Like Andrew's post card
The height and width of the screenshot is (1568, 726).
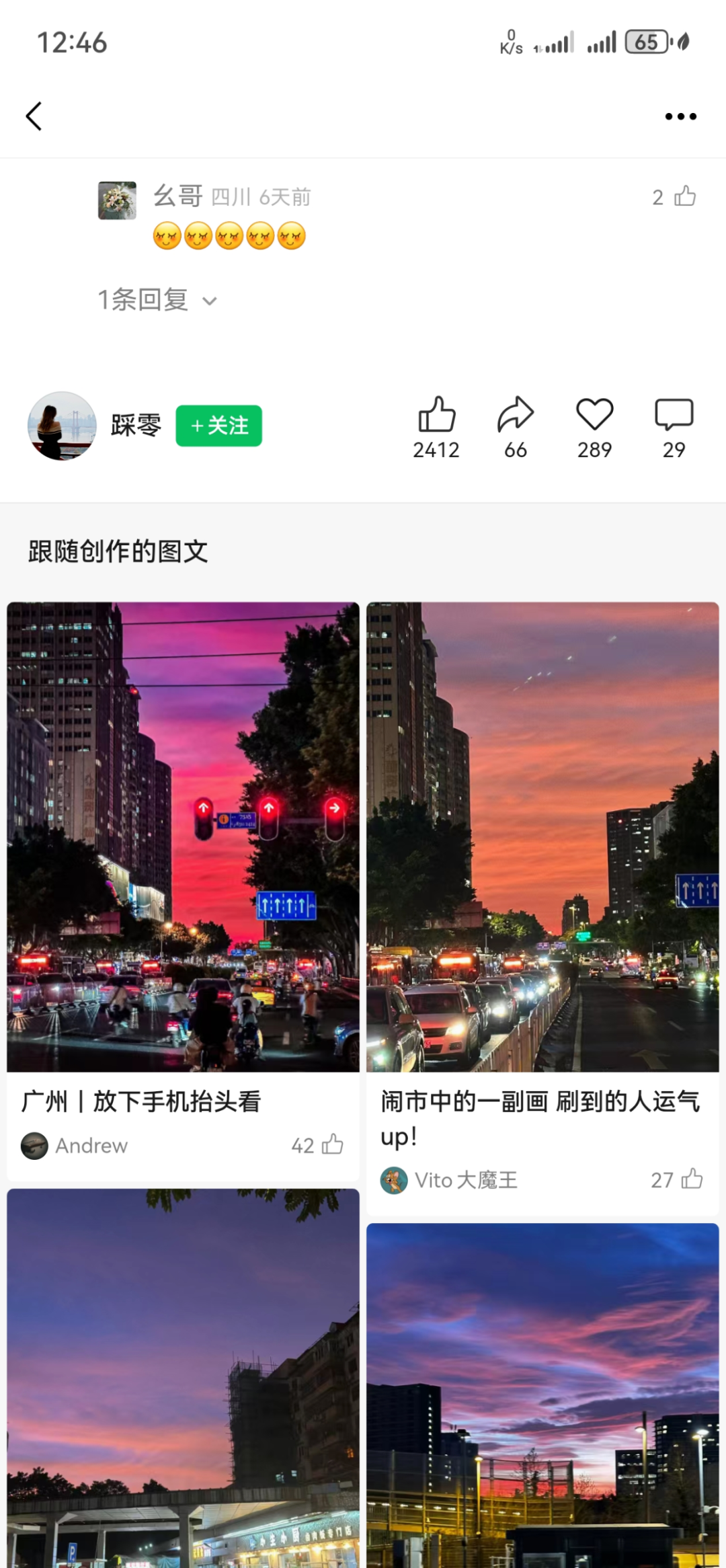[x=332, y=1144]
